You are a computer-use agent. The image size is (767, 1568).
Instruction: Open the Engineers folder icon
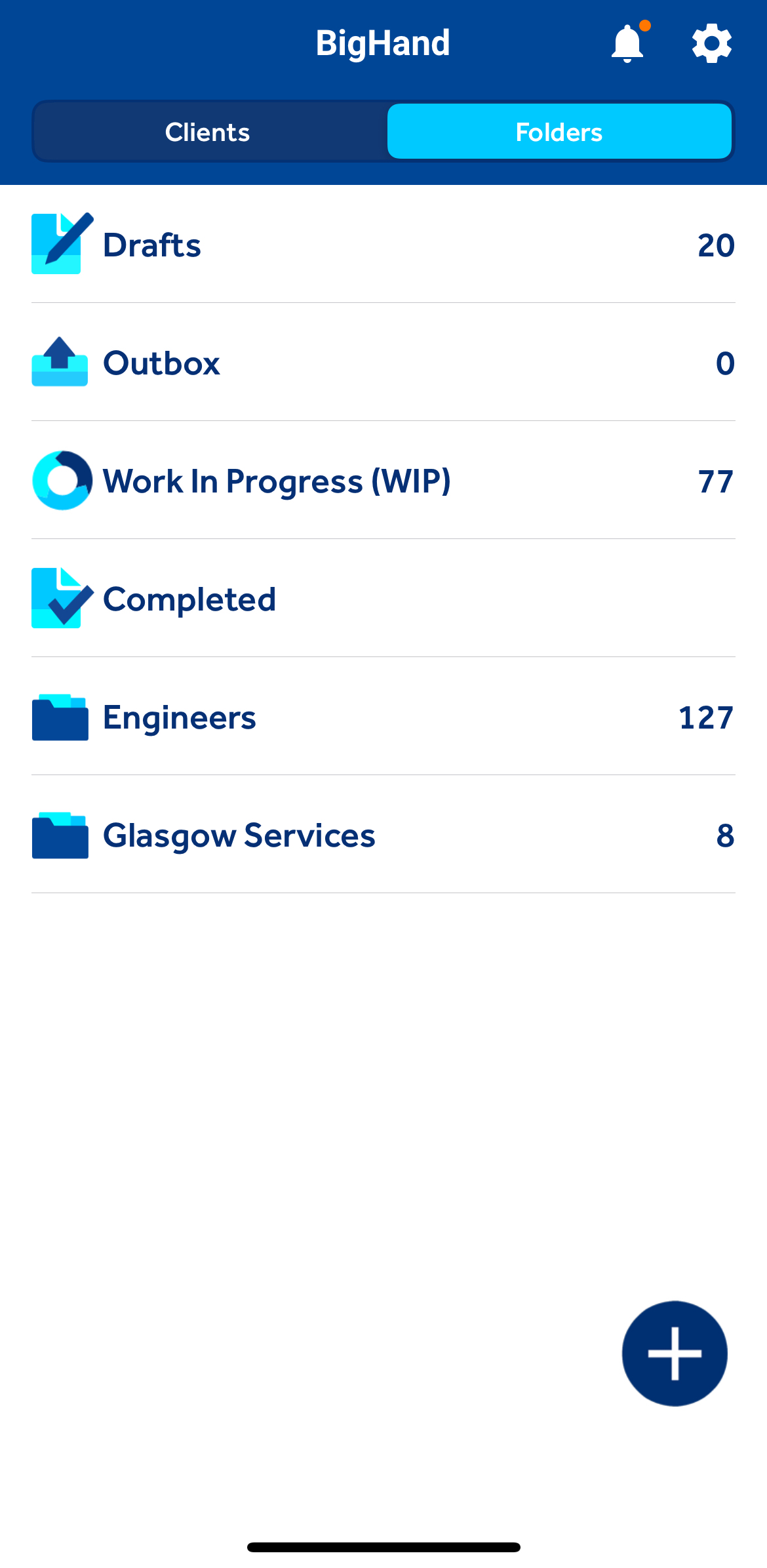coord(60,717)
